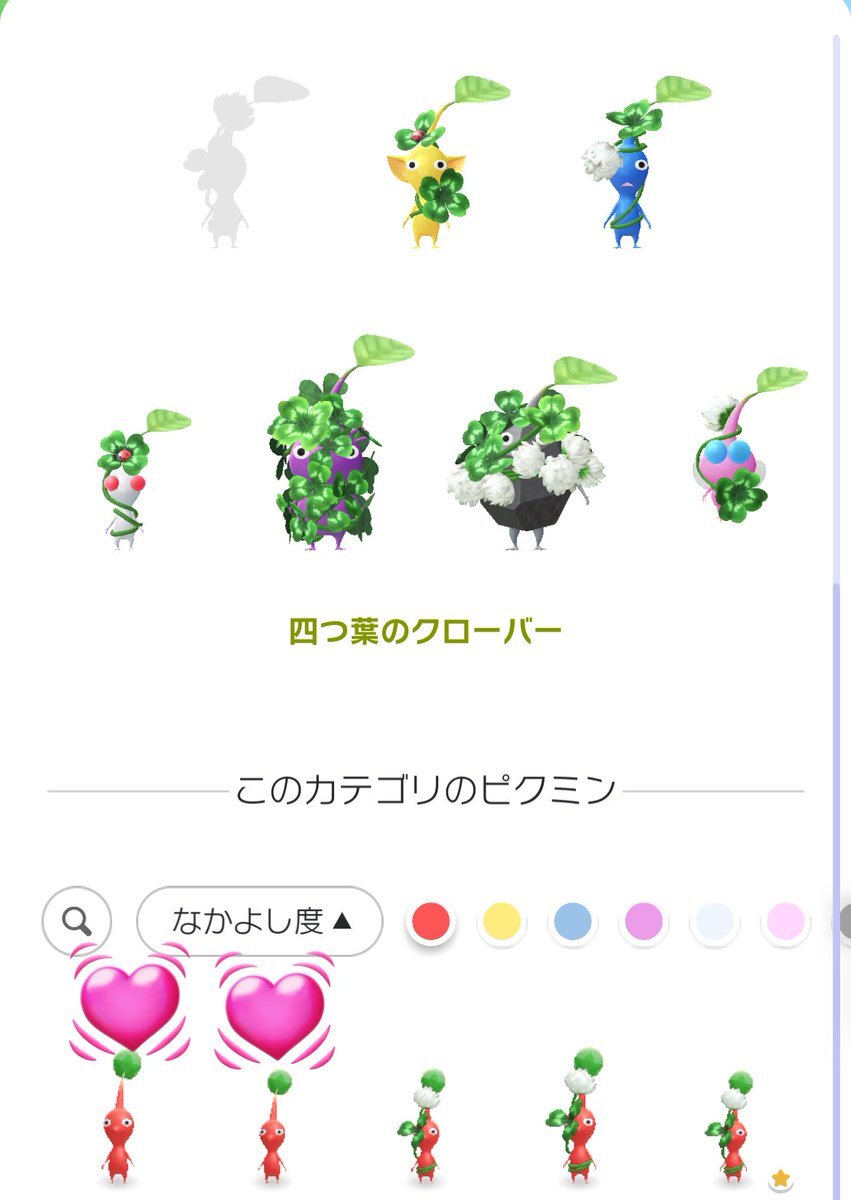This screenshot has width=851, height=1200.
Task: Filter by blue Pikmin
Action: [572, 921]
